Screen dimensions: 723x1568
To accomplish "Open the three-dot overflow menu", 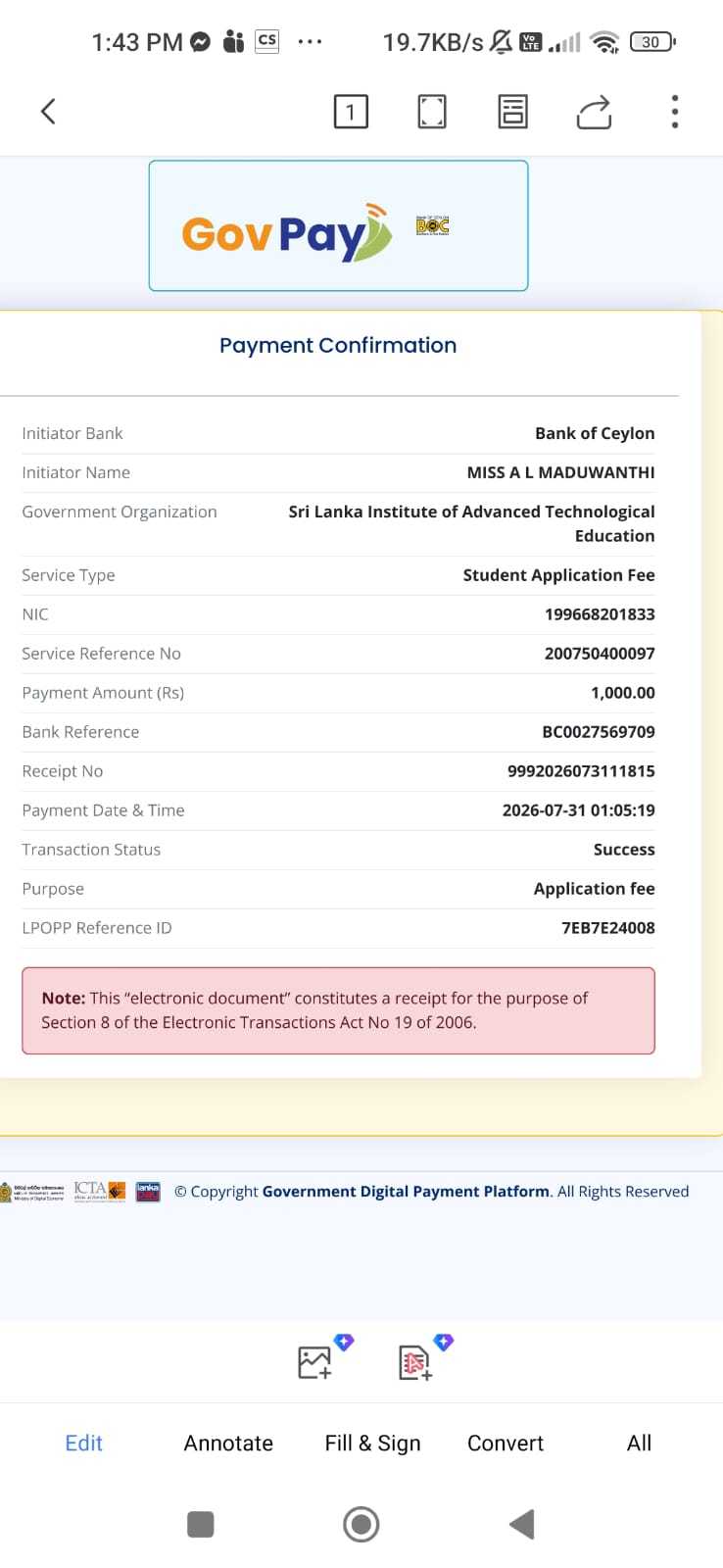I will point(675,112).
